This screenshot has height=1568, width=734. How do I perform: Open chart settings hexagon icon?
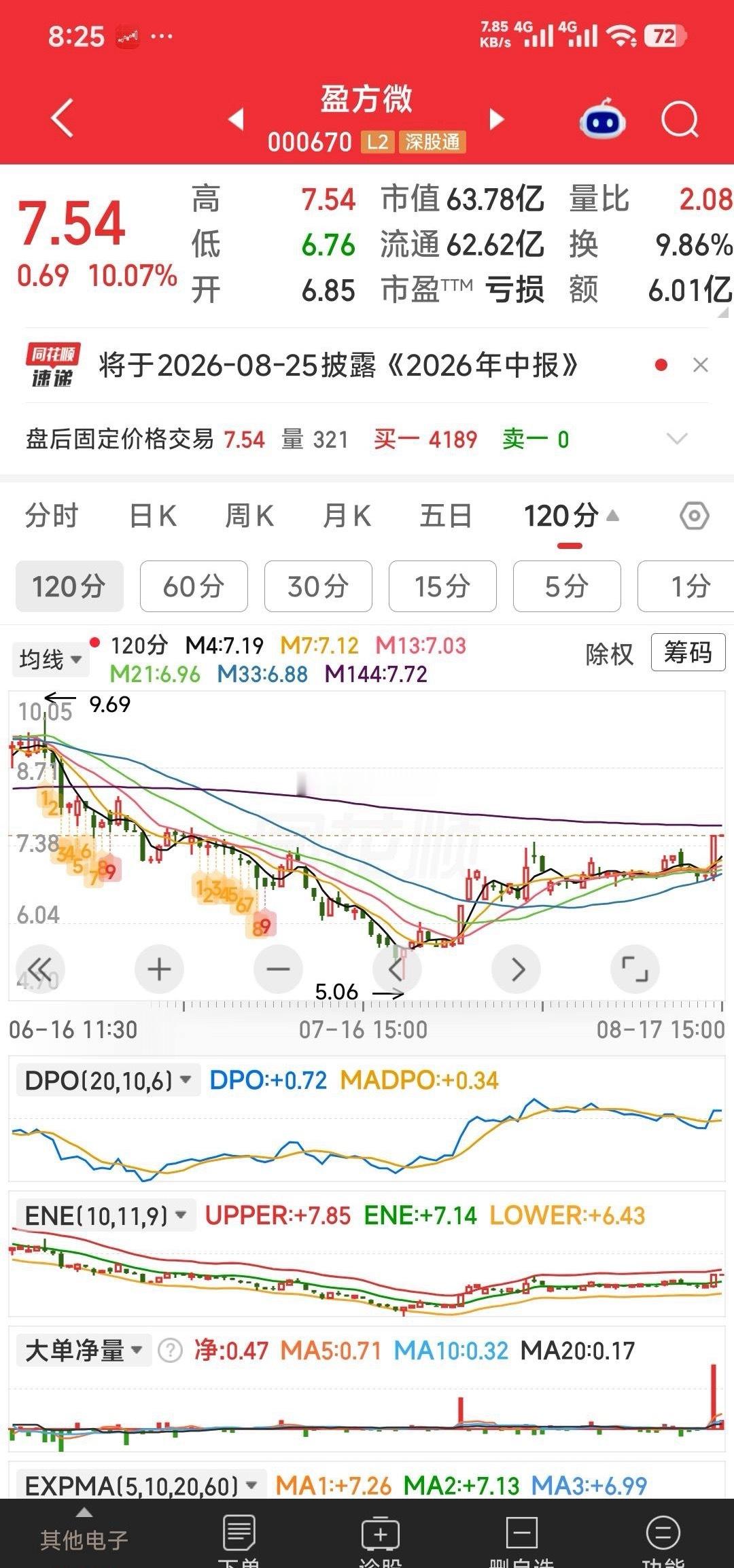(695, 516)
